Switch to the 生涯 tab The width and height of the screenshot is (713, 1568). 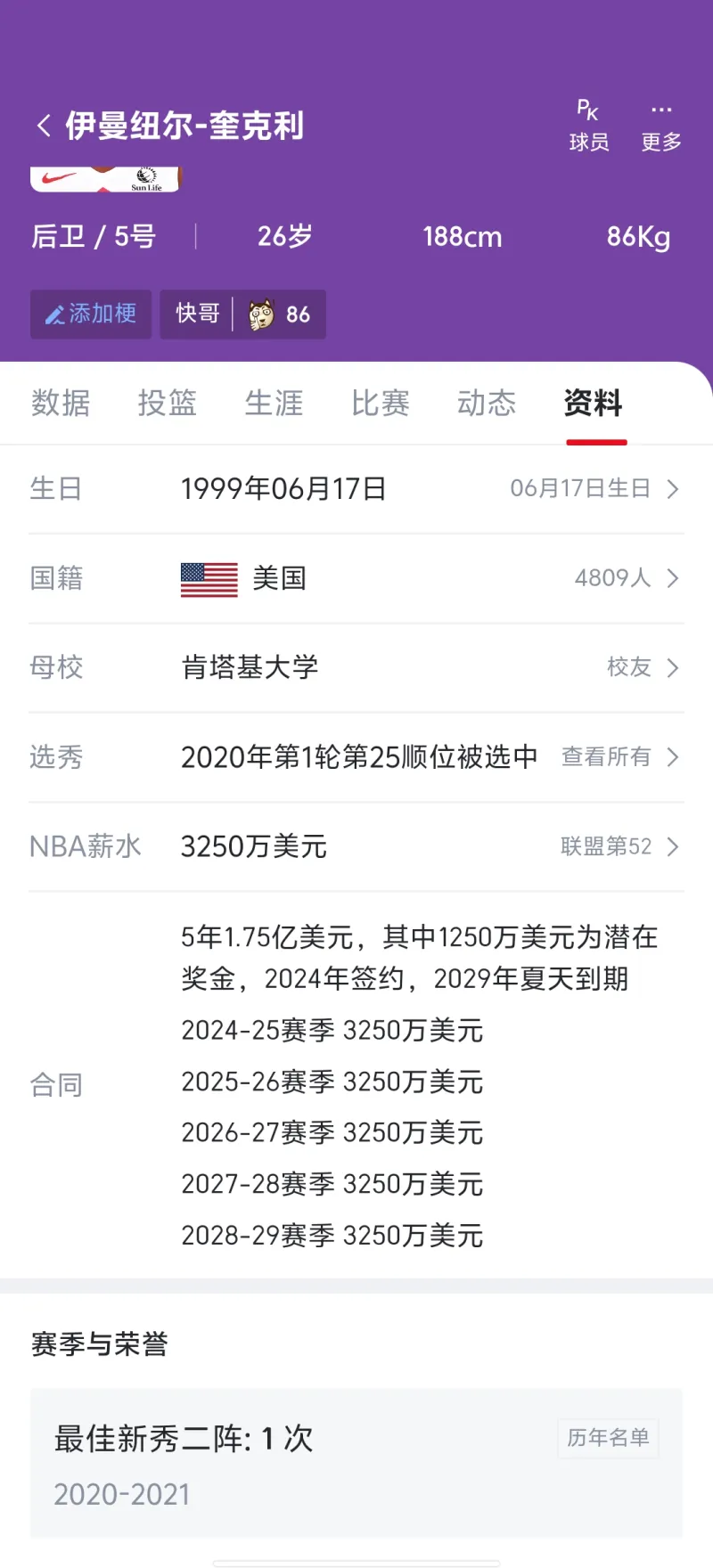[274, 404]
